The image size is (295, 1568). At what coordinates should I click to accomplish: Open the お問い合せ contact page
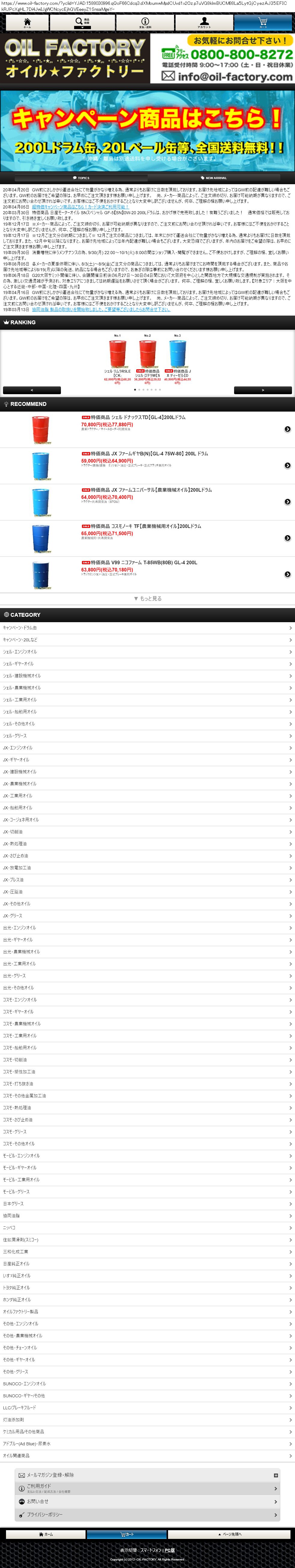148,1501
